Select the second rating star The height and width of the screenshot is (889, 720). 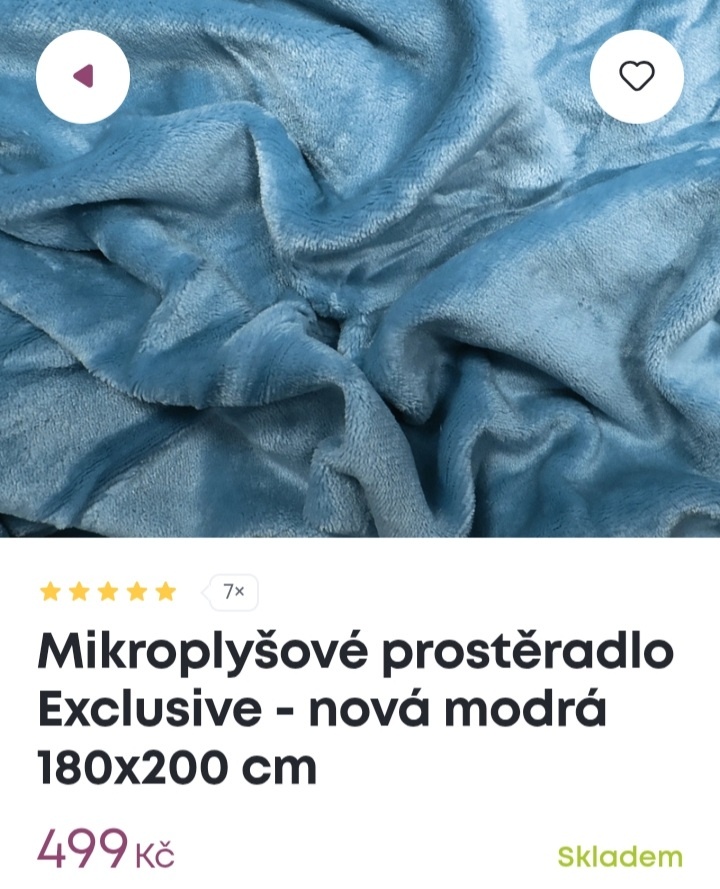[x=80, y=591]
